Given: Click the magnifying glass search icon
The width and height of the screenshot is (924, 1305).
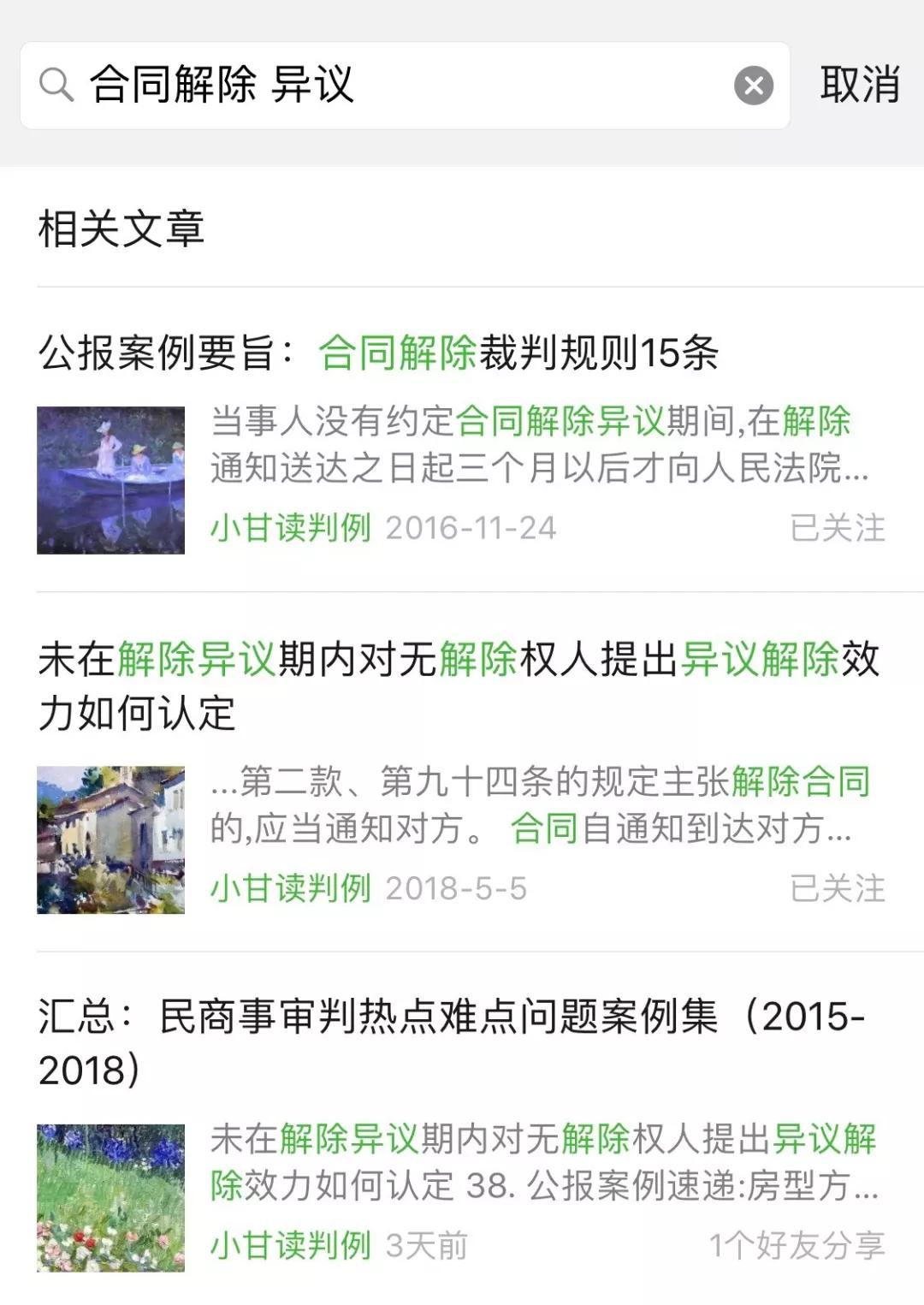Looking at the screenshot, I should pos(56,84).
